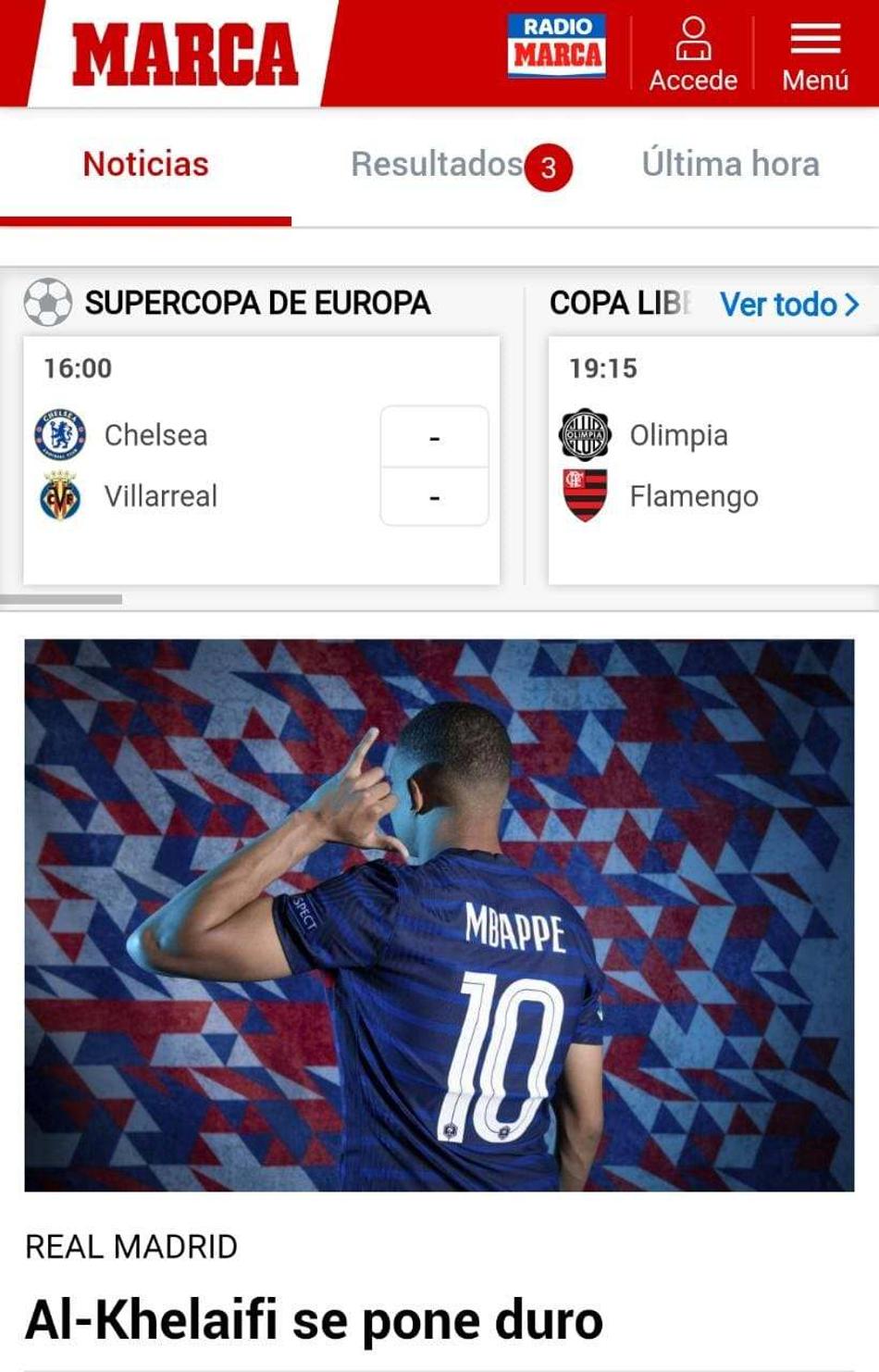Open the Menú drawer

coord(815,56)
